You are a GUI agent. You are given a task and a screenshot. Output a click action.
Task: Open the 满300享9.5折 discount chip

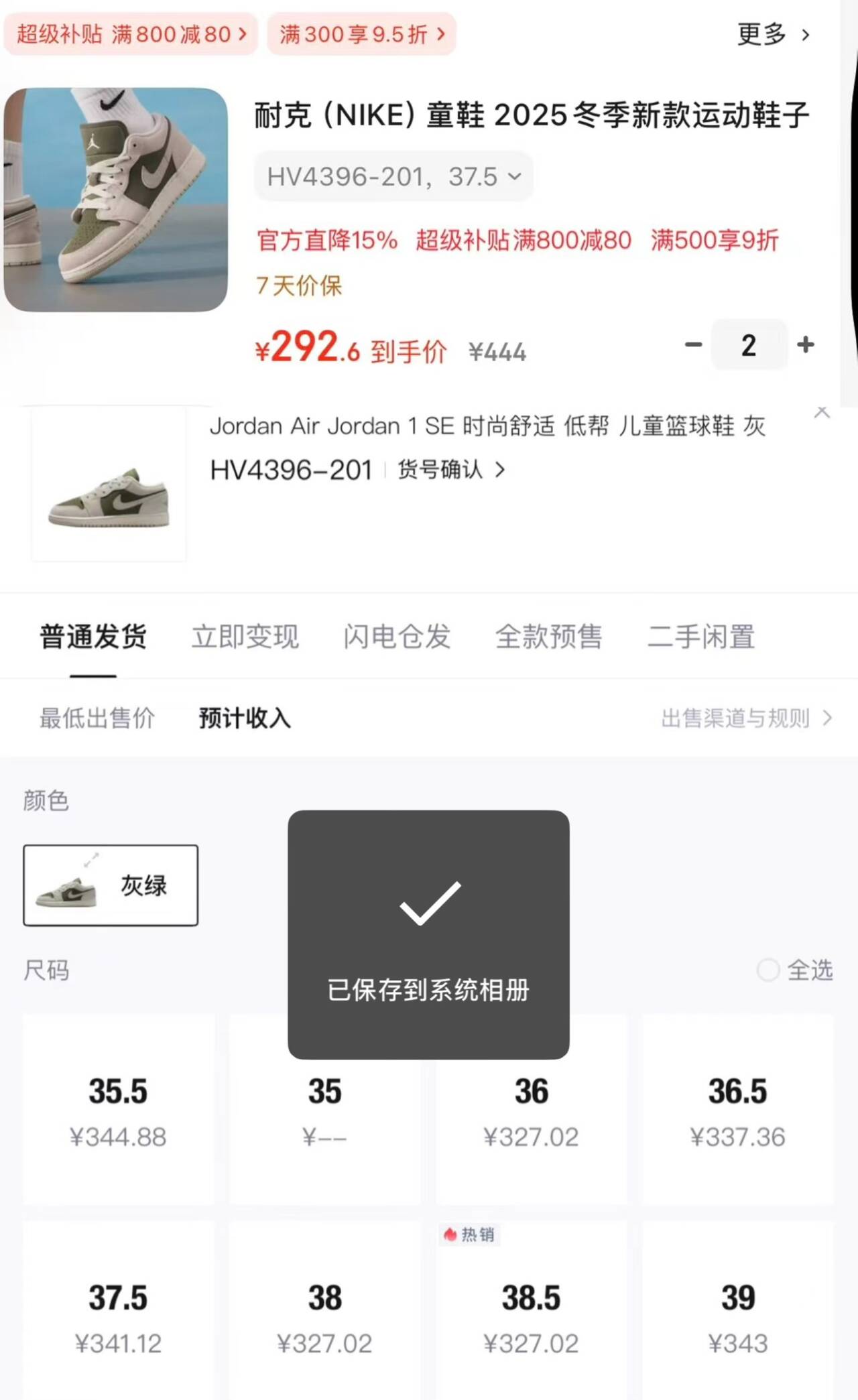point(361,34)
